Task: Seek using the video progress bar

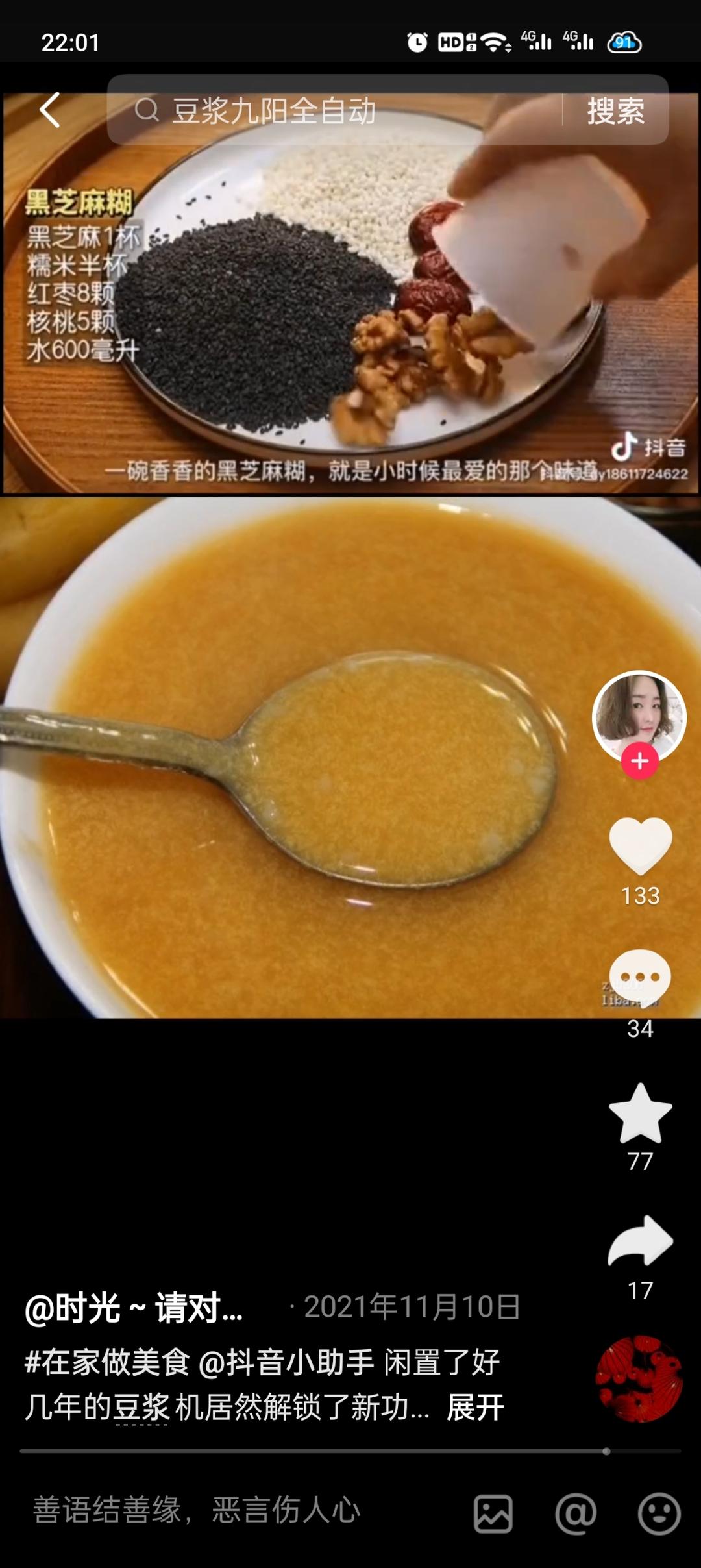Action: coord(350,1450)
